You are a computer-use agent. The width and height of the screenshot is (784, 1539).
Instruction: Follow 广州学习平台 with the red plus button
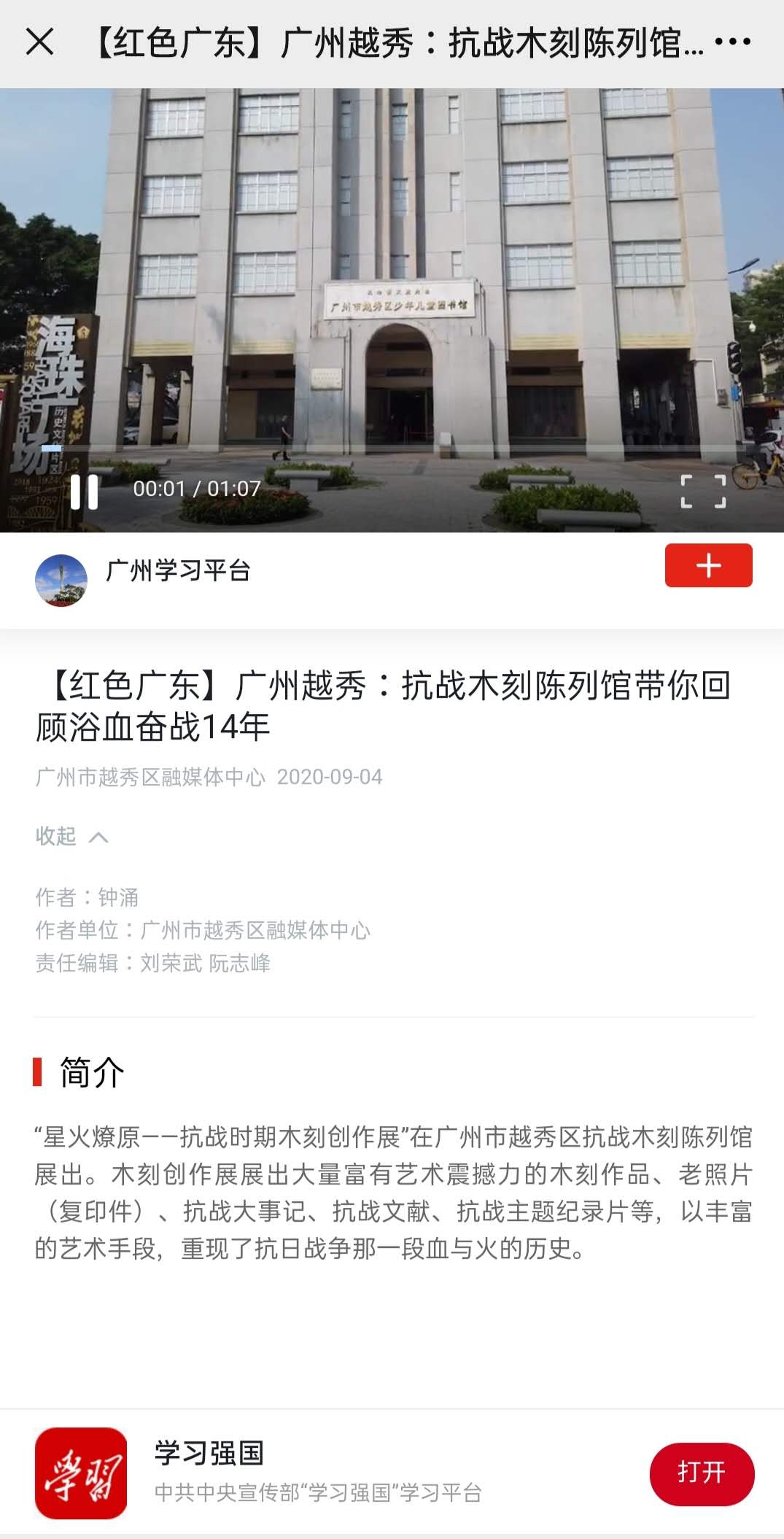pos(708,565)
